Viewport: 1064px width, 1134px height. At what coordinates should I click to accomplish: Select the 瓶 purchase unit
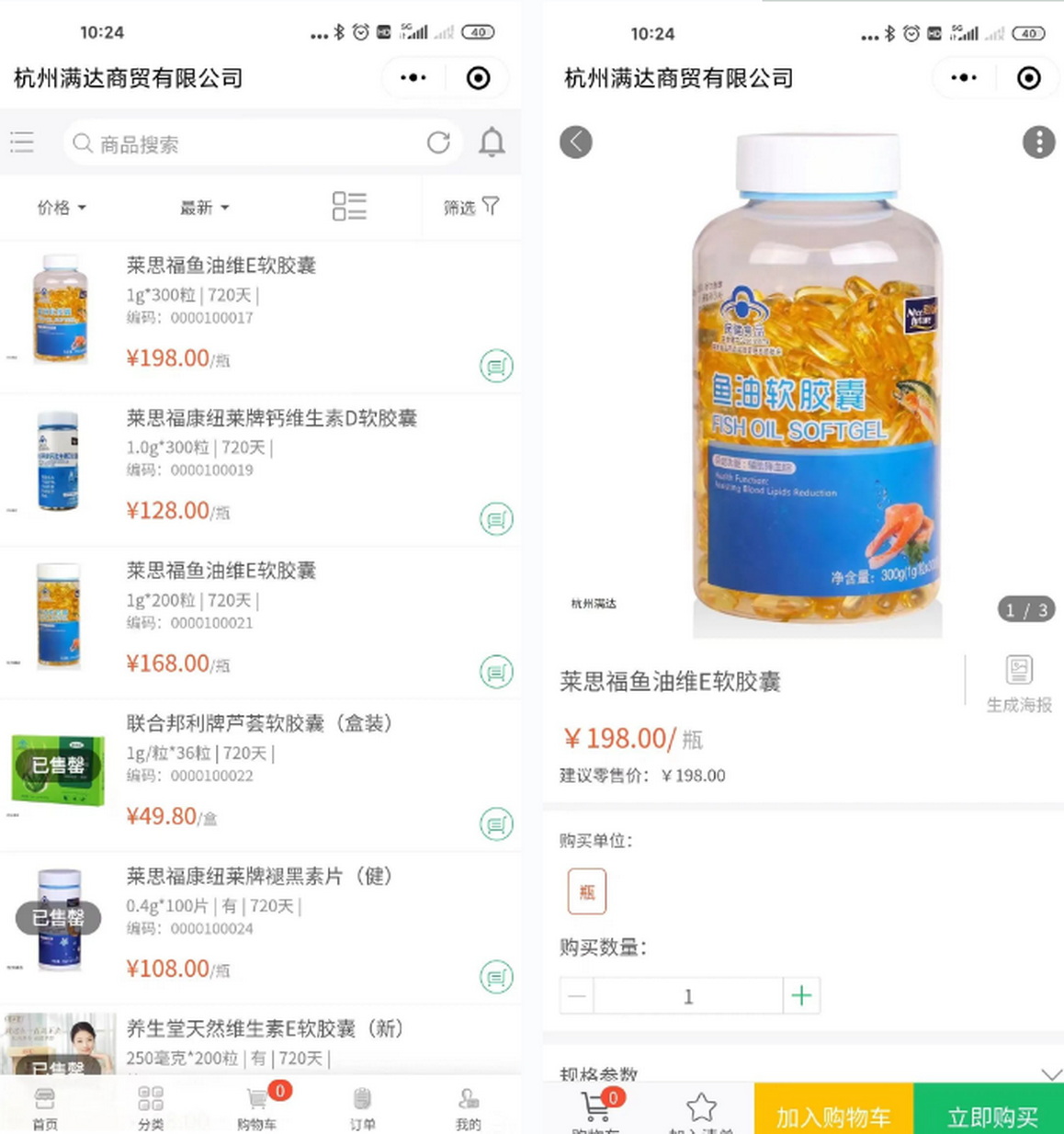(586, 891)
